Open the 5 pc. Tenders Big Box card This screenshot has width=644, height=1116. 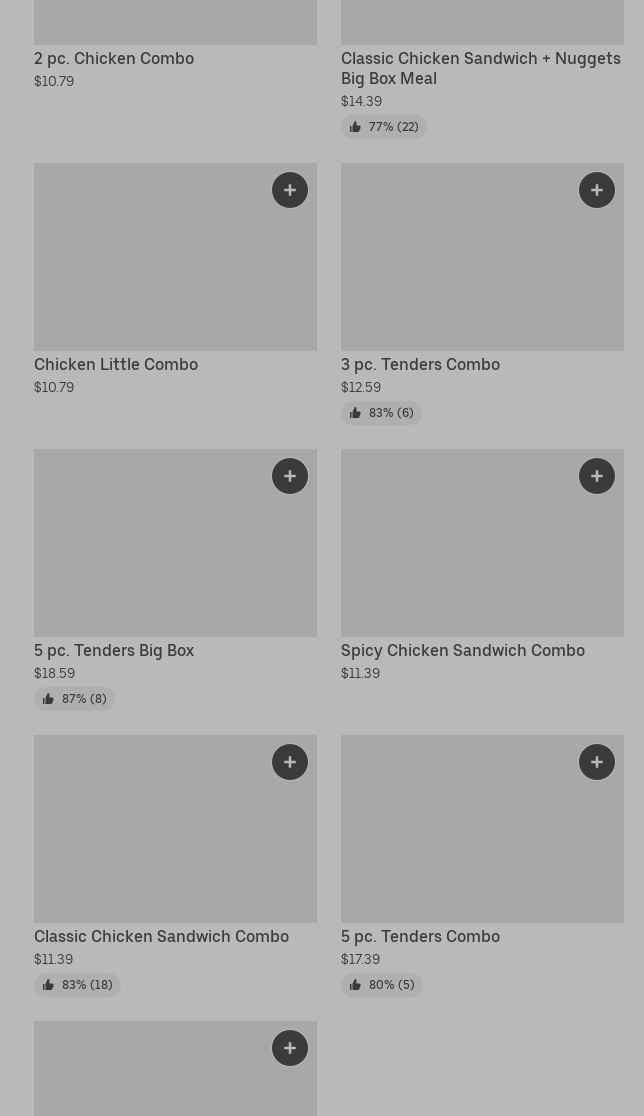pyautogui.click(x=175, y=580)
